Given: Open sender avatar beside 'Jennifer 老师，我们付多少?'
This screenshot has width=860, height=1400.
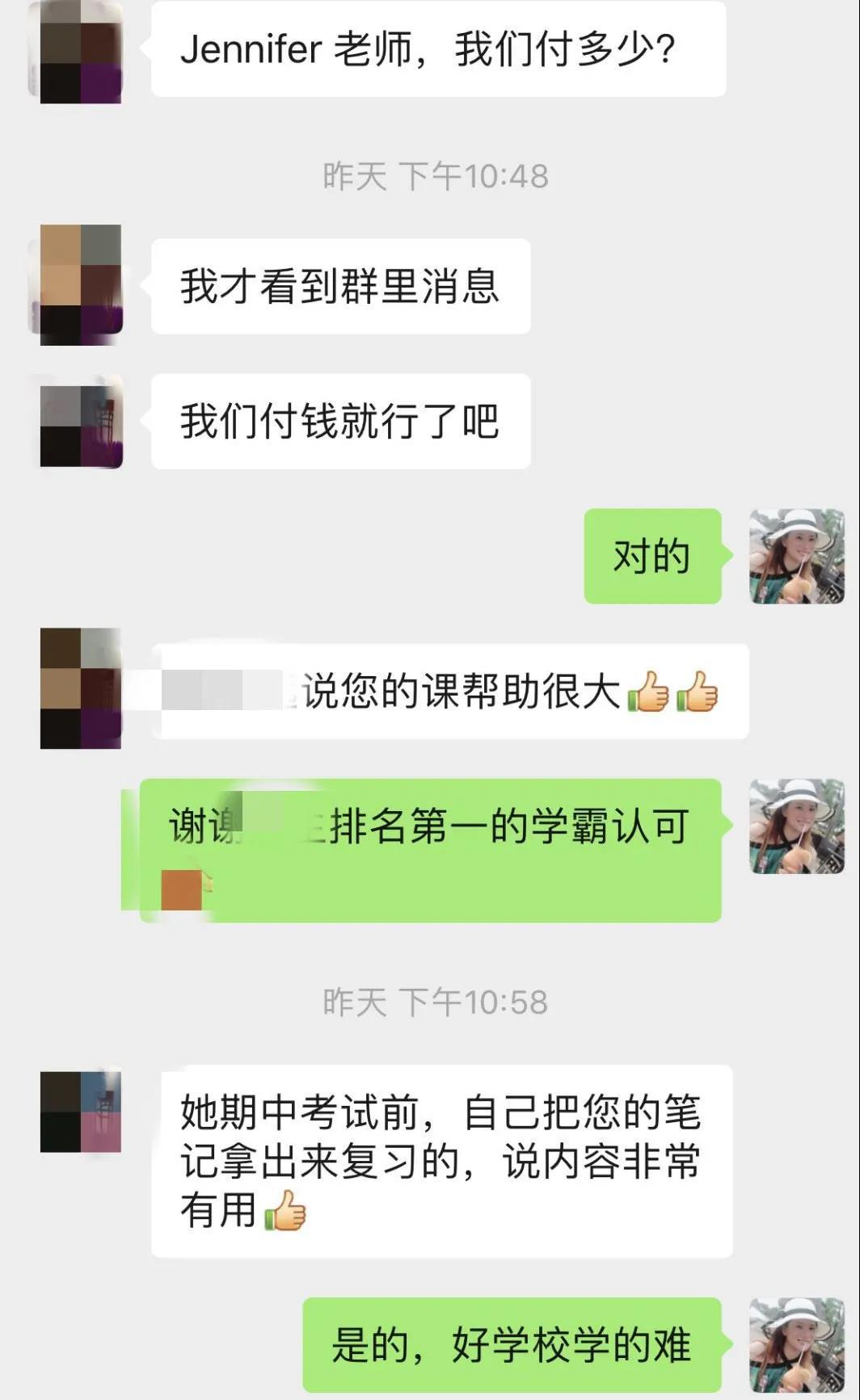Looking at the screenshot, I should (81, 52).
